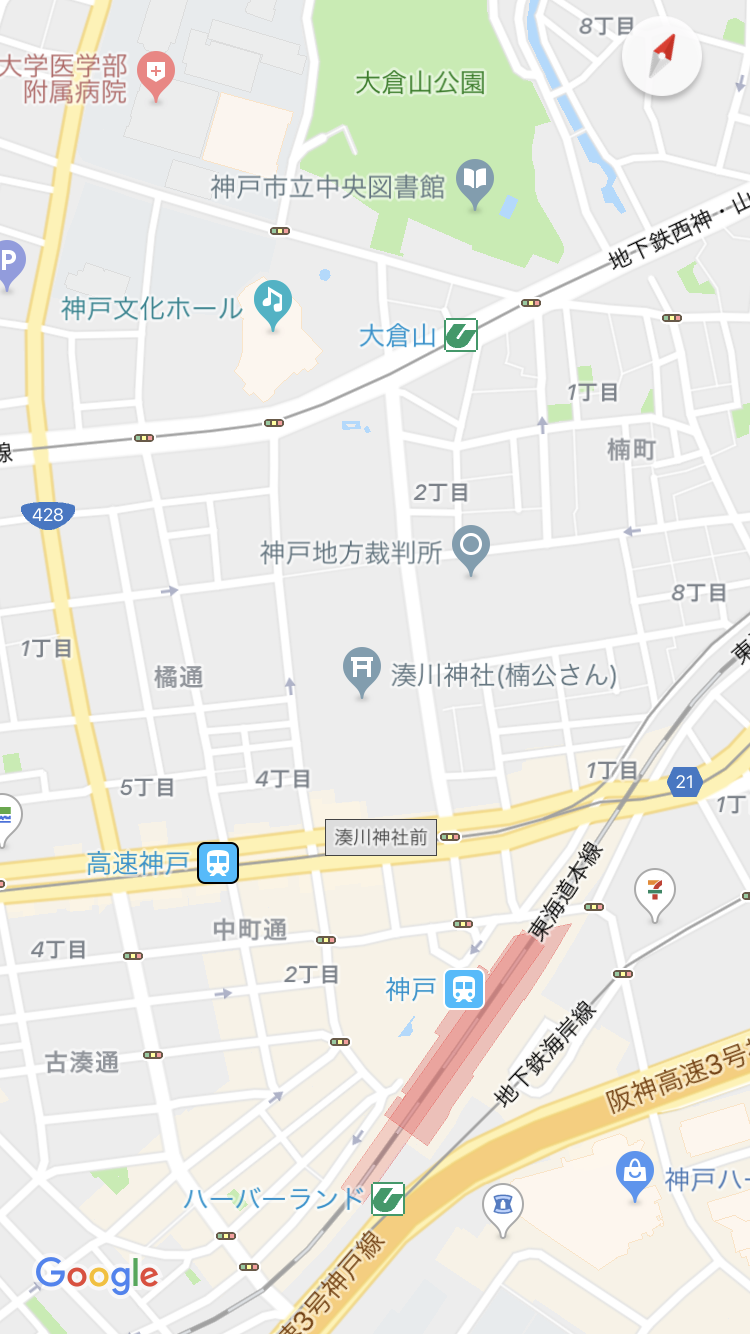This screenshot has height=1334, width=750.
Task: Select the 高速神戸 station marker
Action: 218,863
